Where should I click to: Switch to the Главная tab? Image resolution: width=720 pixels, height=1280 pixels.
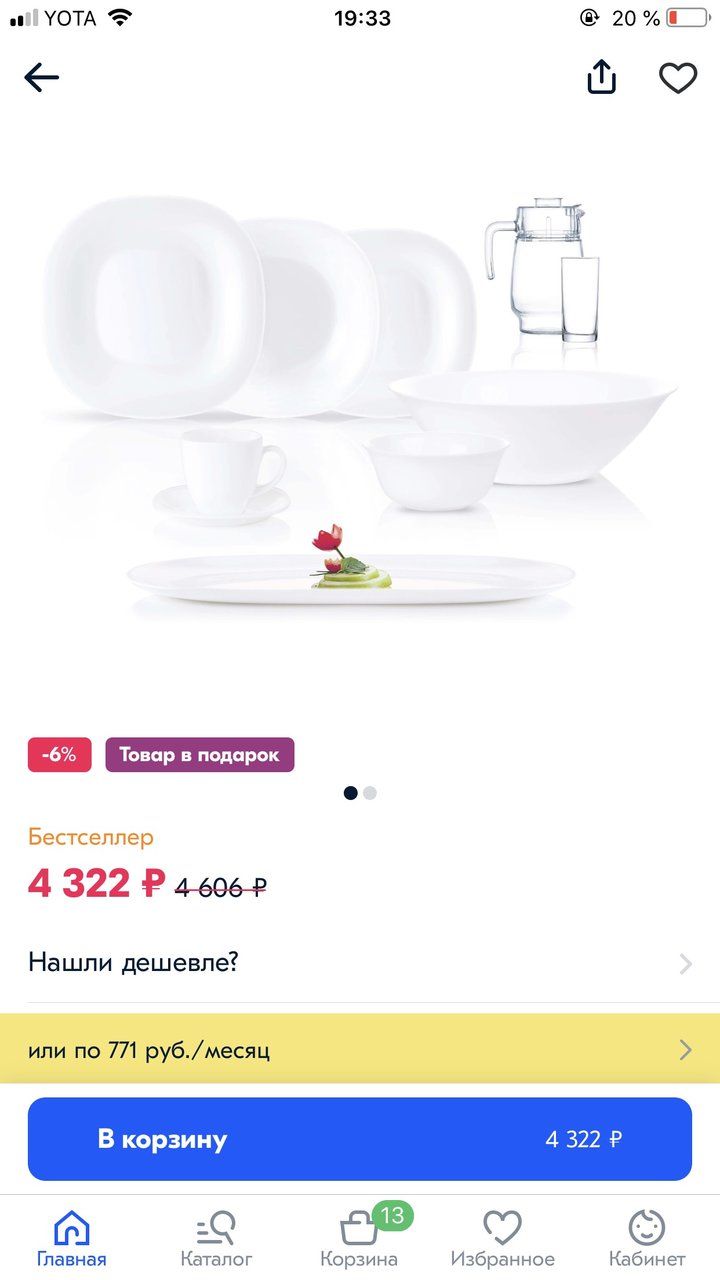72,1238
